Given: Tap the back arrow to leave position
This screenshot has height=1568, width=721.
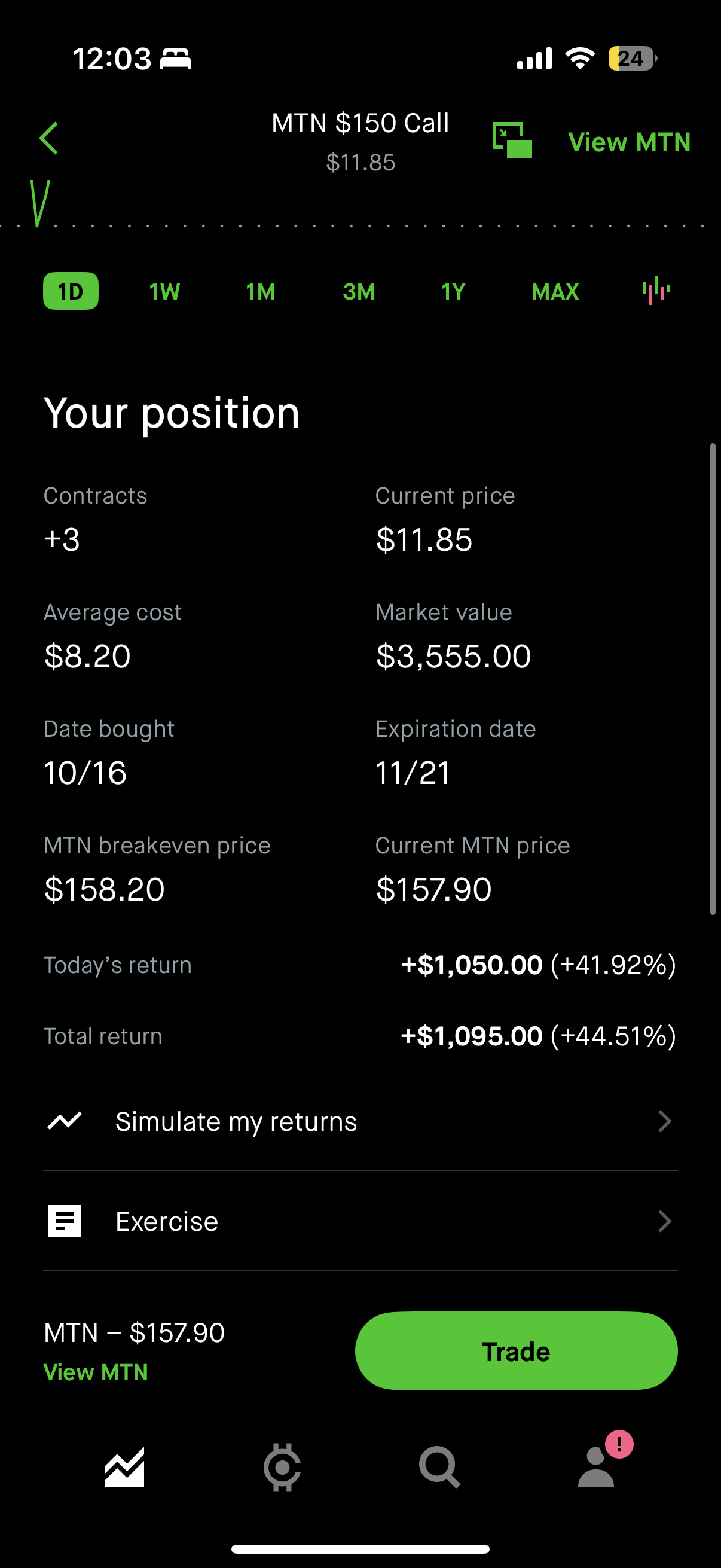Looking at the screenshot, I should [x=49, y=138].
